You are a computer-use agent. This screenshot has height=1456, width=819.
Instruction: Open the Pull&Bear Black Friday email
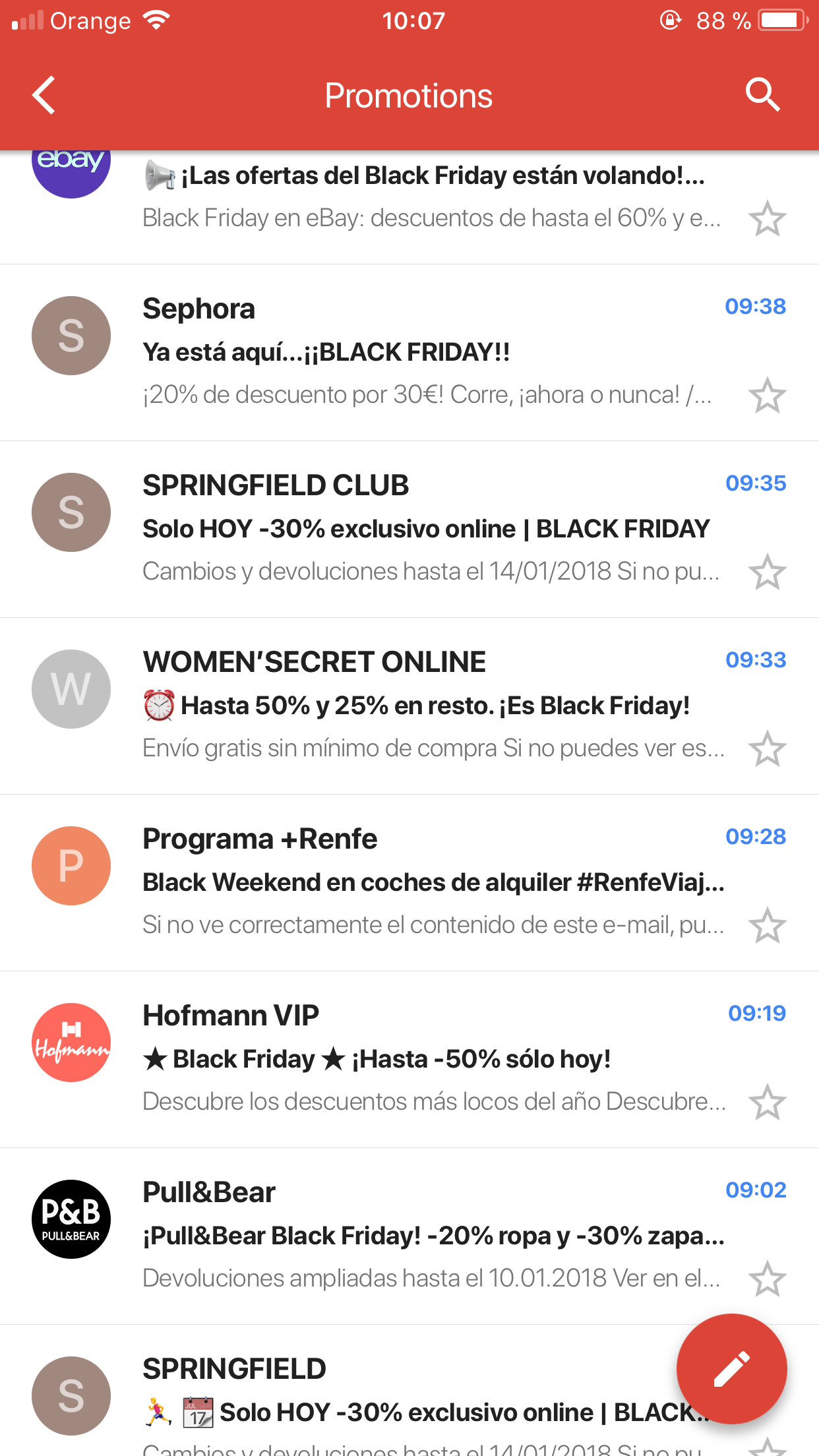click(422, 1236)
